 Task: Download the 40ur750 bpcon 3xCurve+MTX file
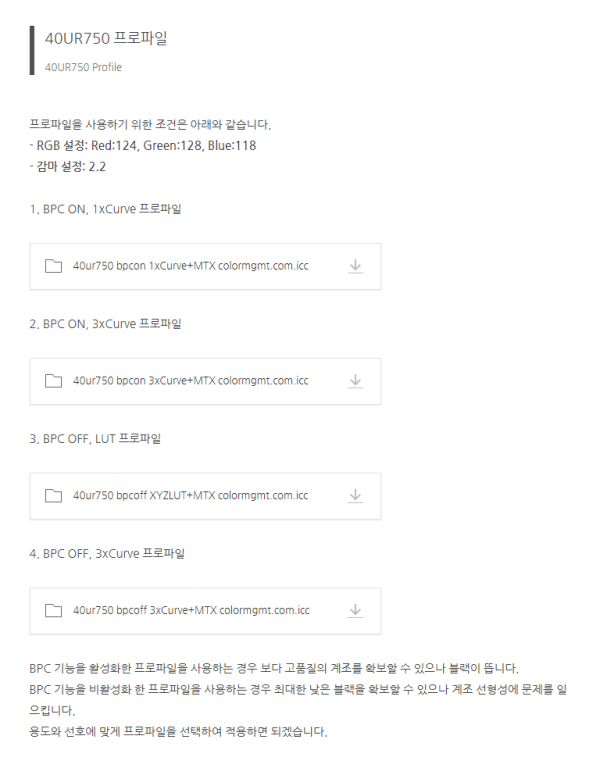pyautogui.click(x=355, y=381)
